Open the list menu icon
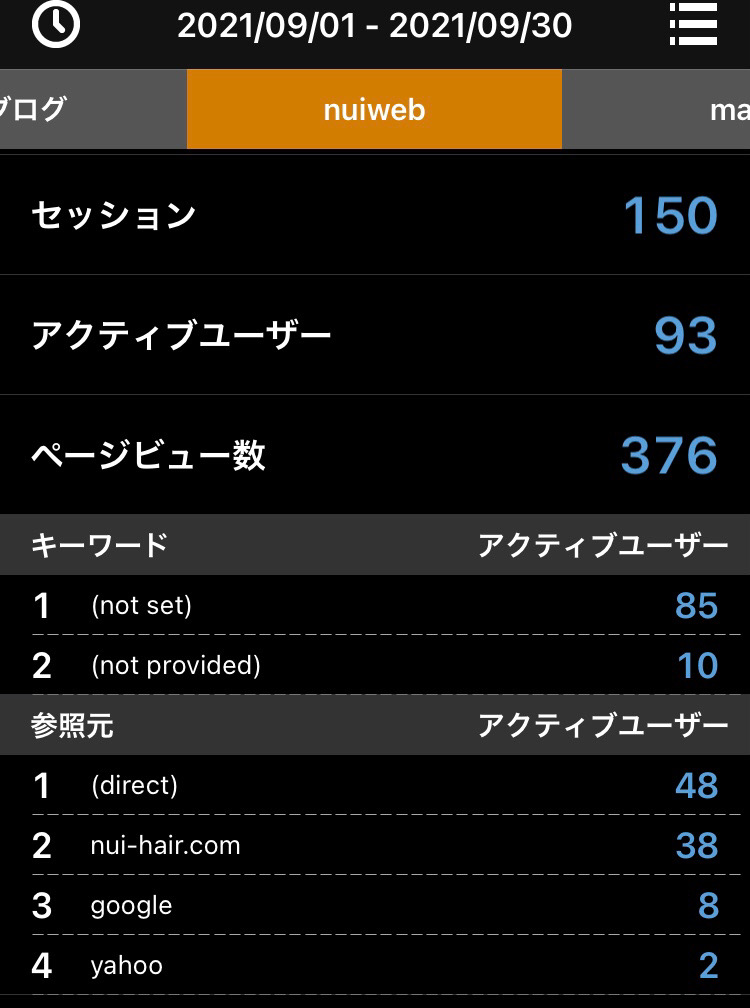Viewport: 750px width, 1008px height. (693, 25)
